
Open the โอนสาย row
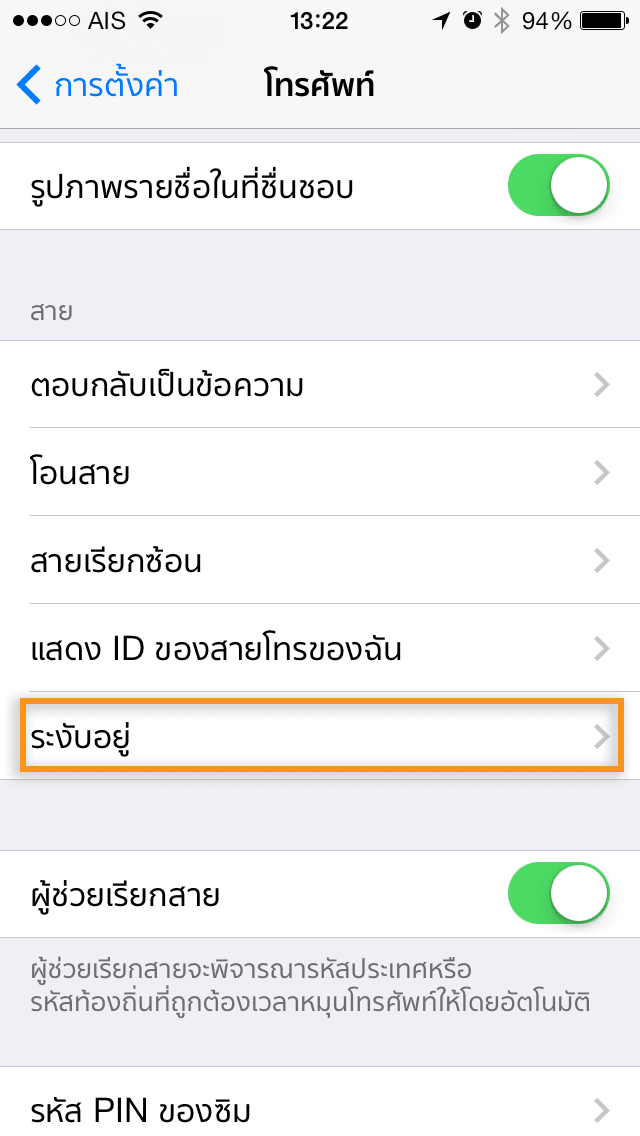320,472
